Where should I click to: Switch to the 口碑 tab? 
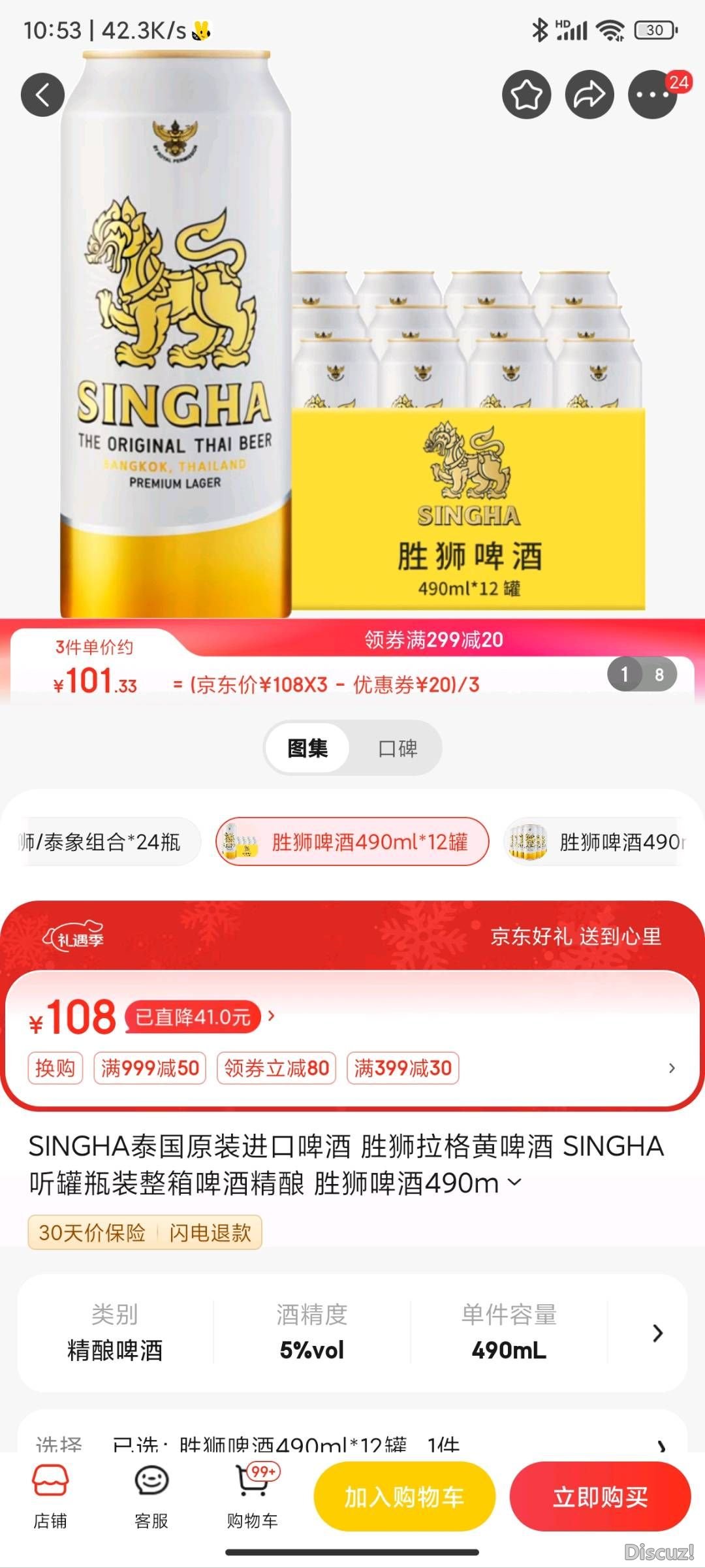398,748
